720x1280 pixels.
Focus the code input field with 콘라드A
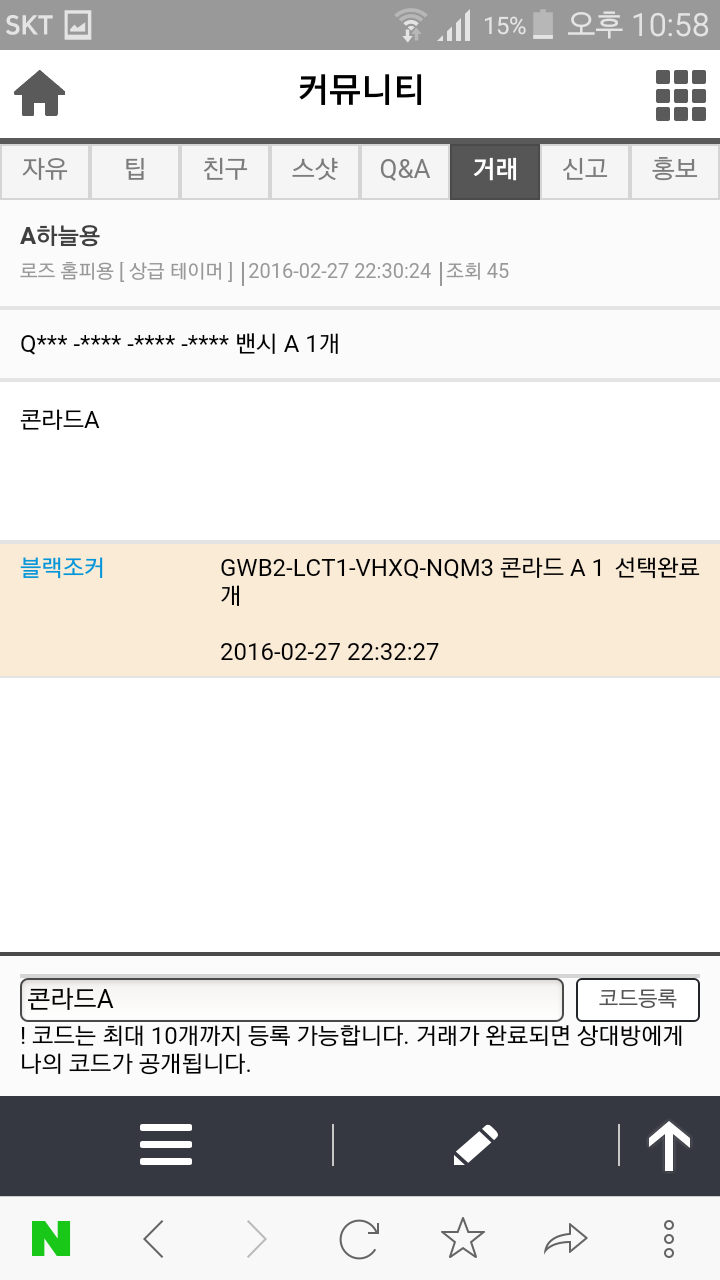(x=292, y=999)
